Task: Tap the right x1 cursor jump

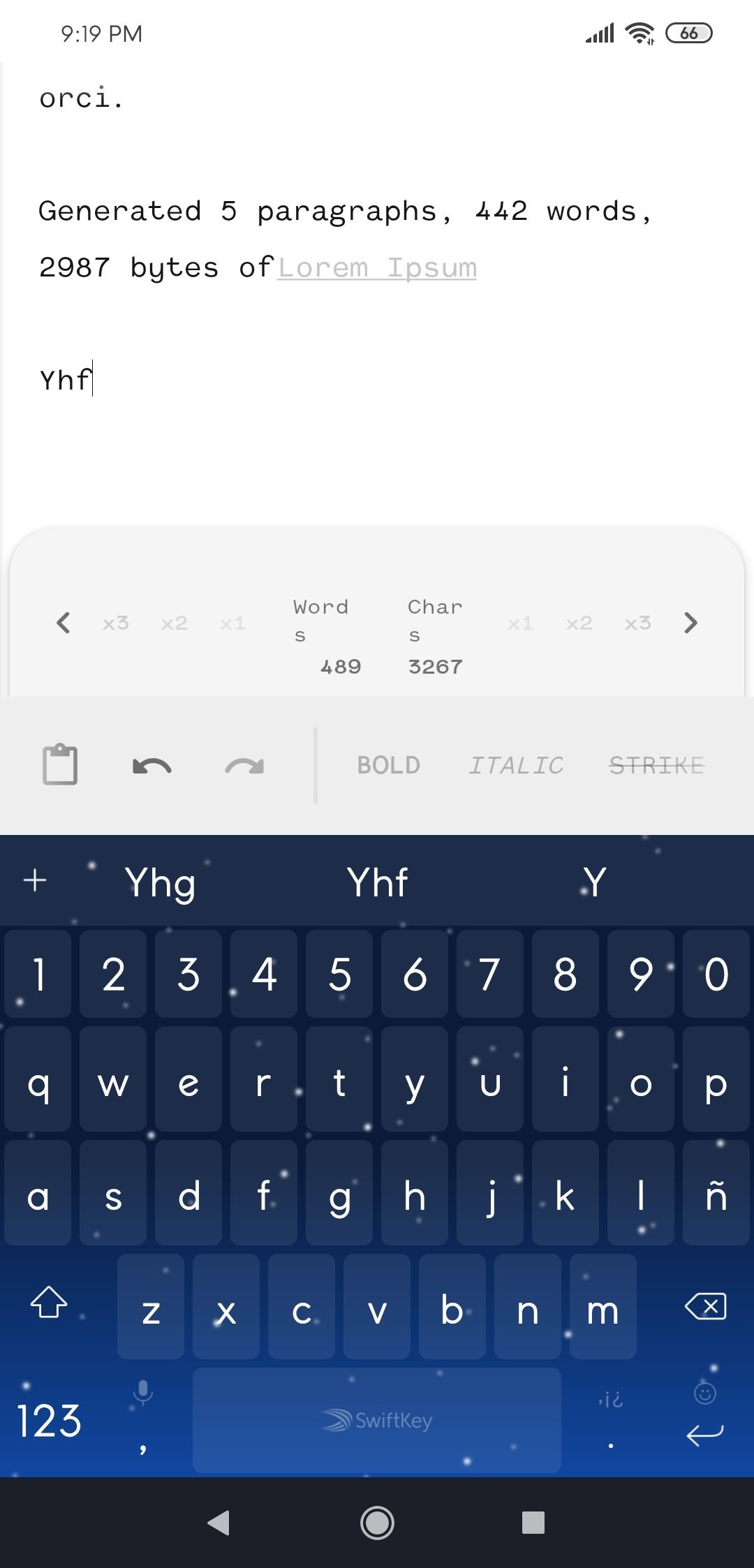Action: [520, 623]
